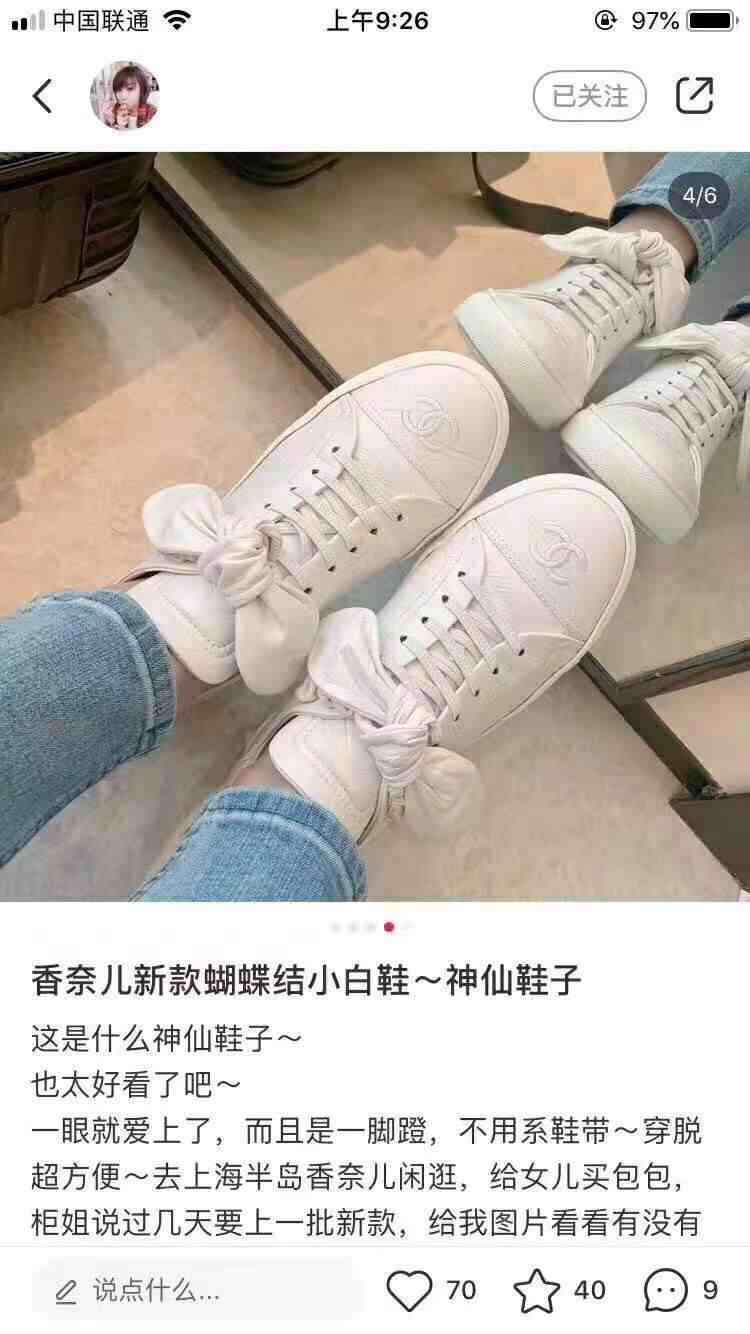Open comments via speech bubble icon
The height and width of the screenshot is (1334, 750).
click(665, 1290)
